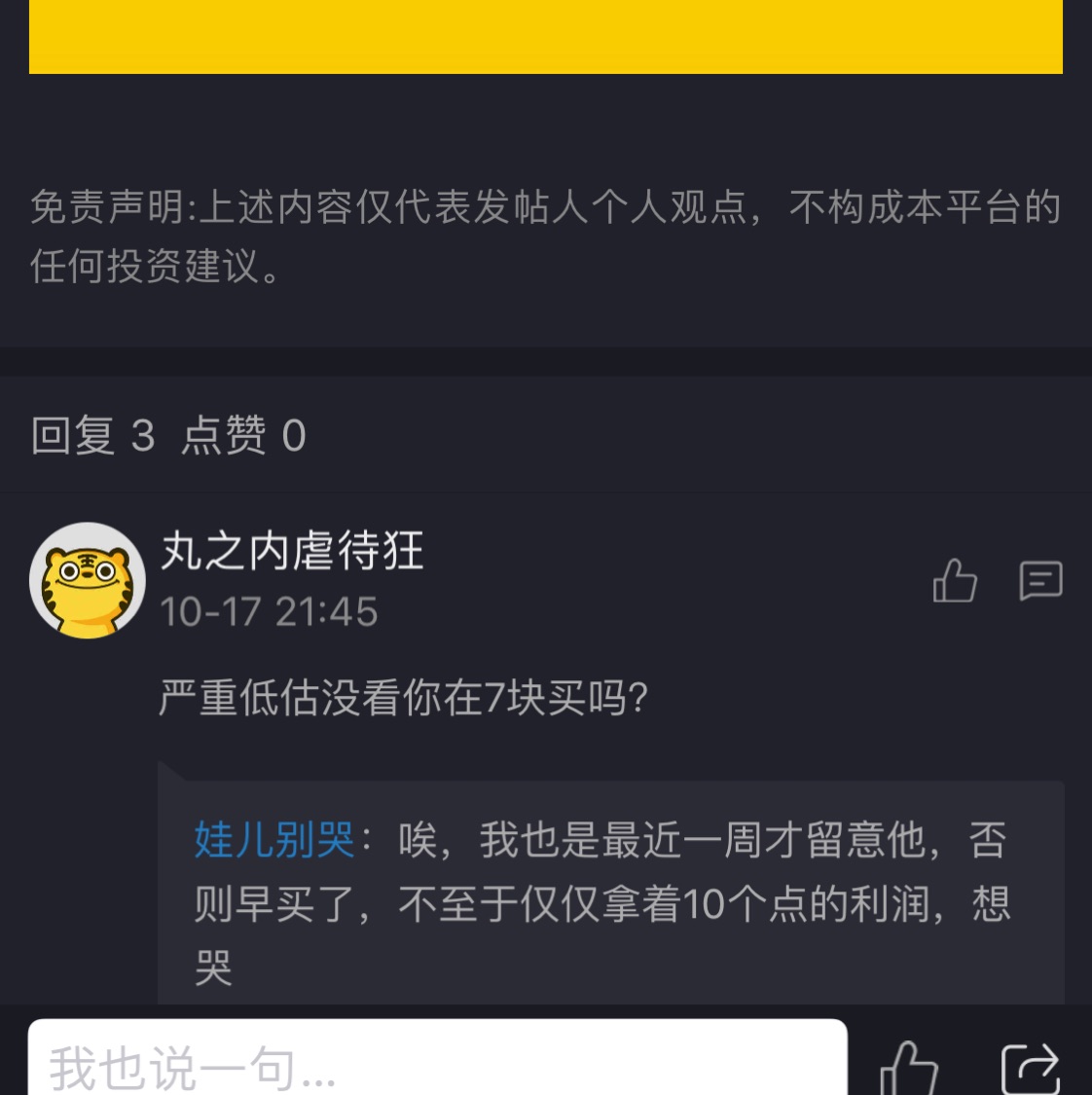1092x1095 pixels.
Task: Open 娃儿别哭's profile link
Action: (274, 839)
